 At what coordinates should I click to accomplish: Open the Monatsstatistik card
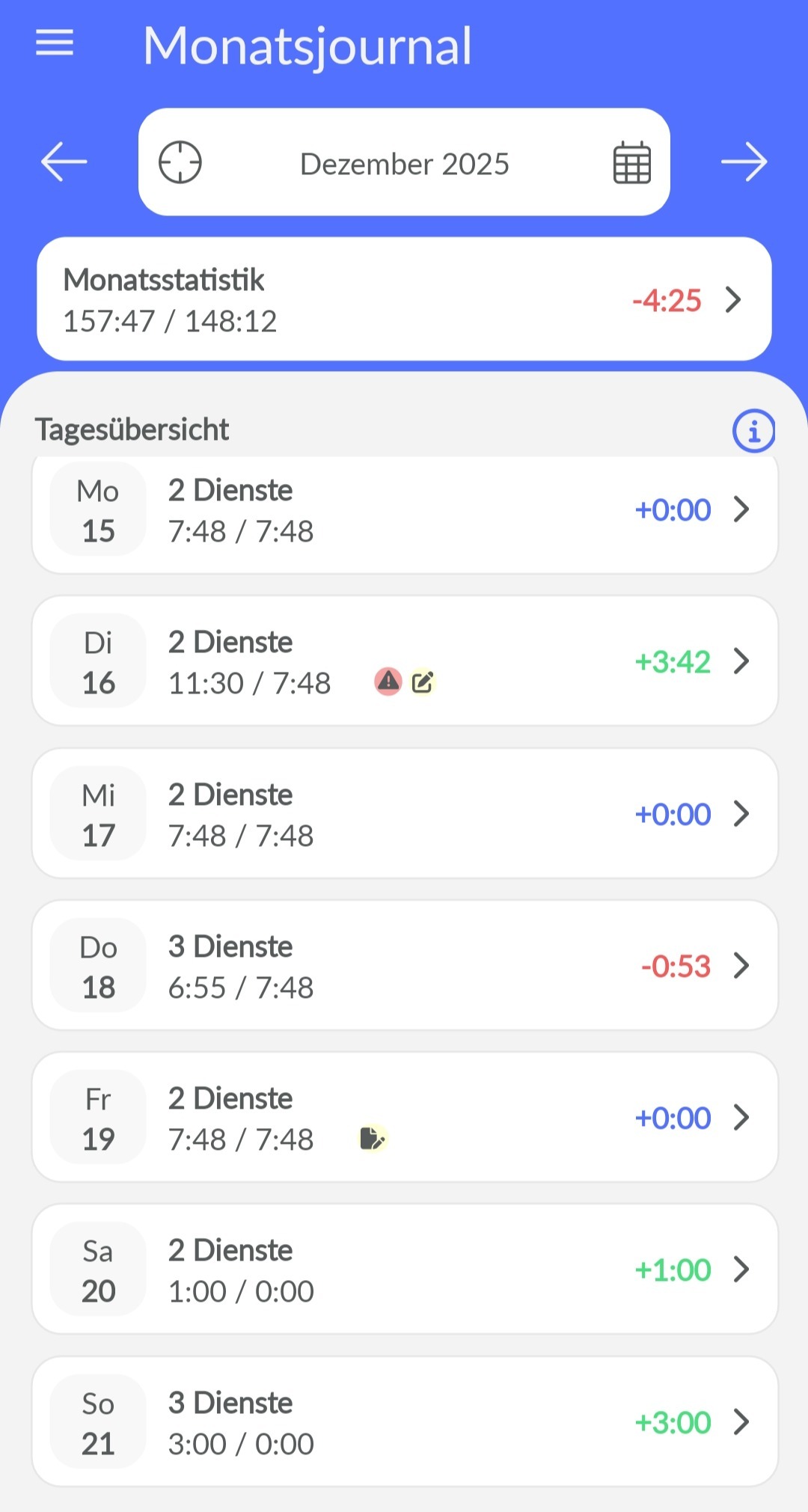[404, 299]
